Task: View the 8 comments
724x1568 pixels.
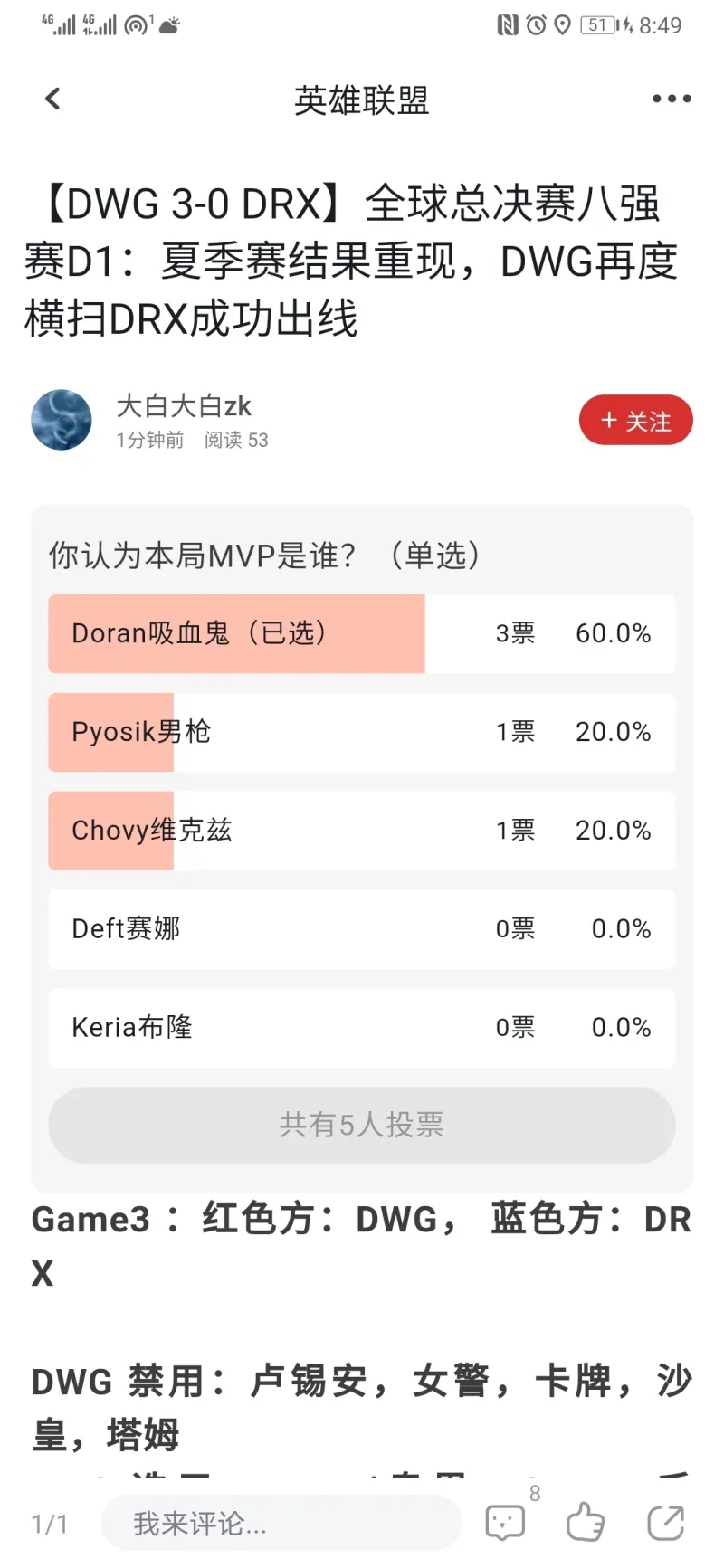Action: 506,1522
